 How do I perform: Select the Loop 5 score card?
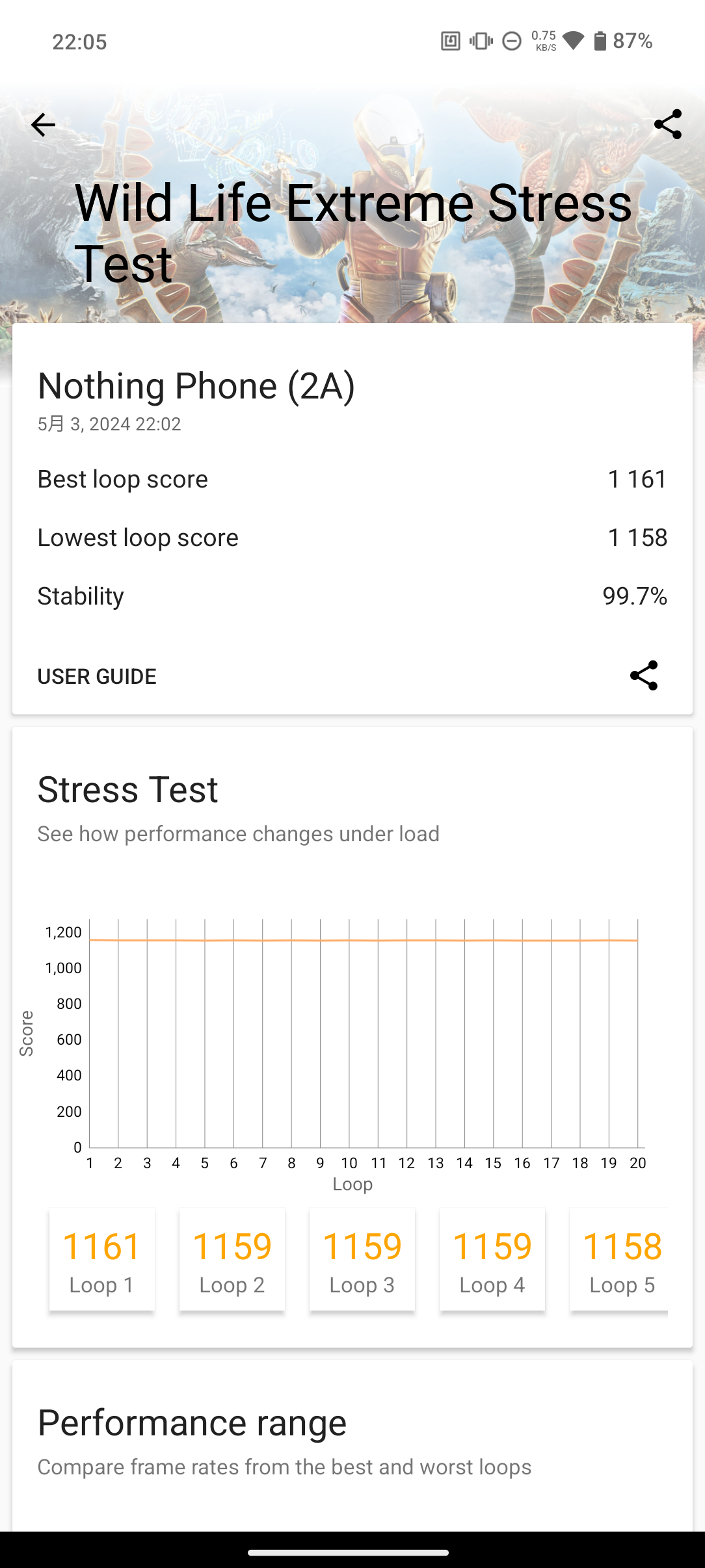[x=620, y=1259]
